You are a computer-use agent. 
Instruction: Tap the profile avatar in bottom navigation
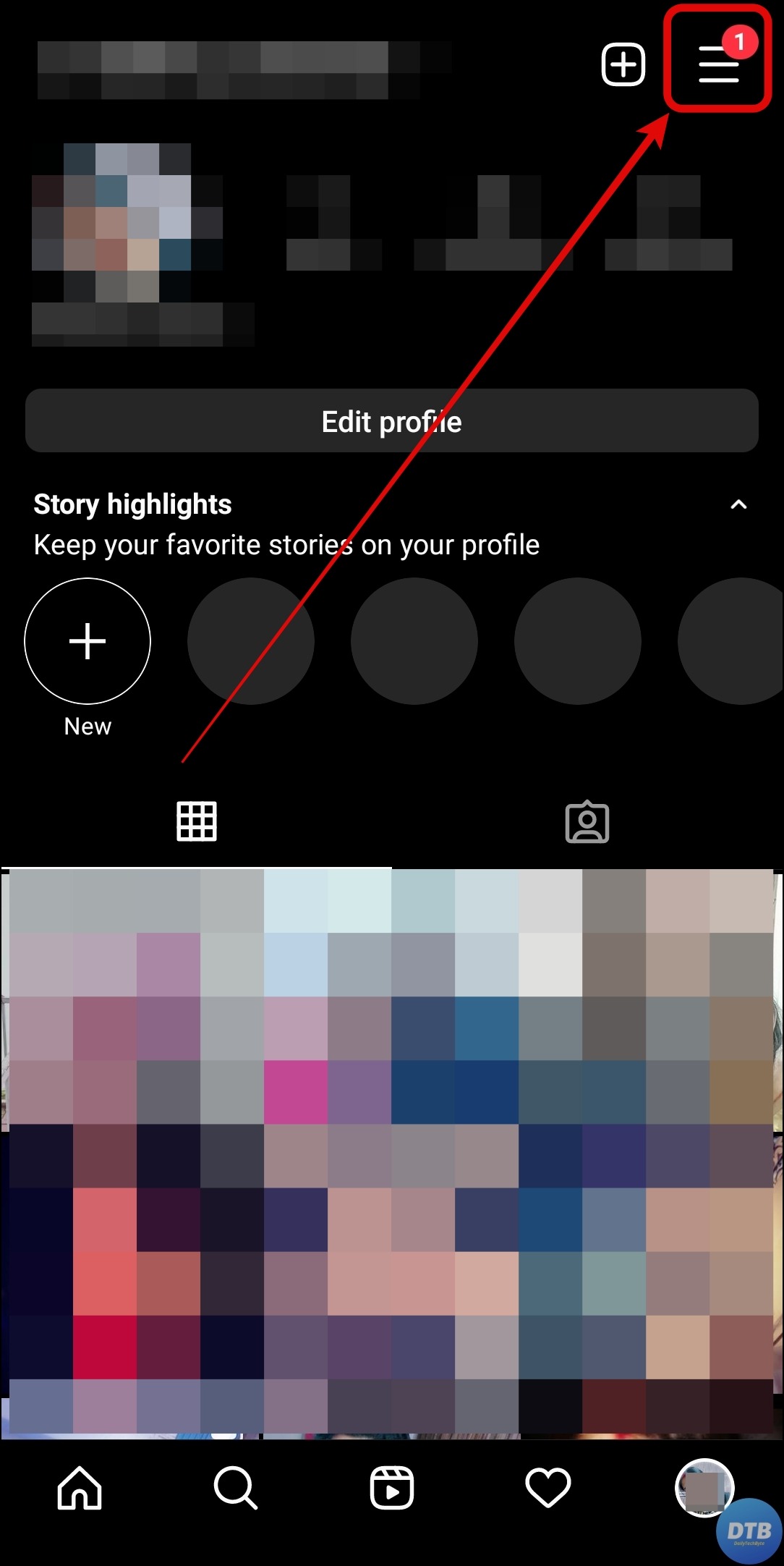(x=704, y=1488)
